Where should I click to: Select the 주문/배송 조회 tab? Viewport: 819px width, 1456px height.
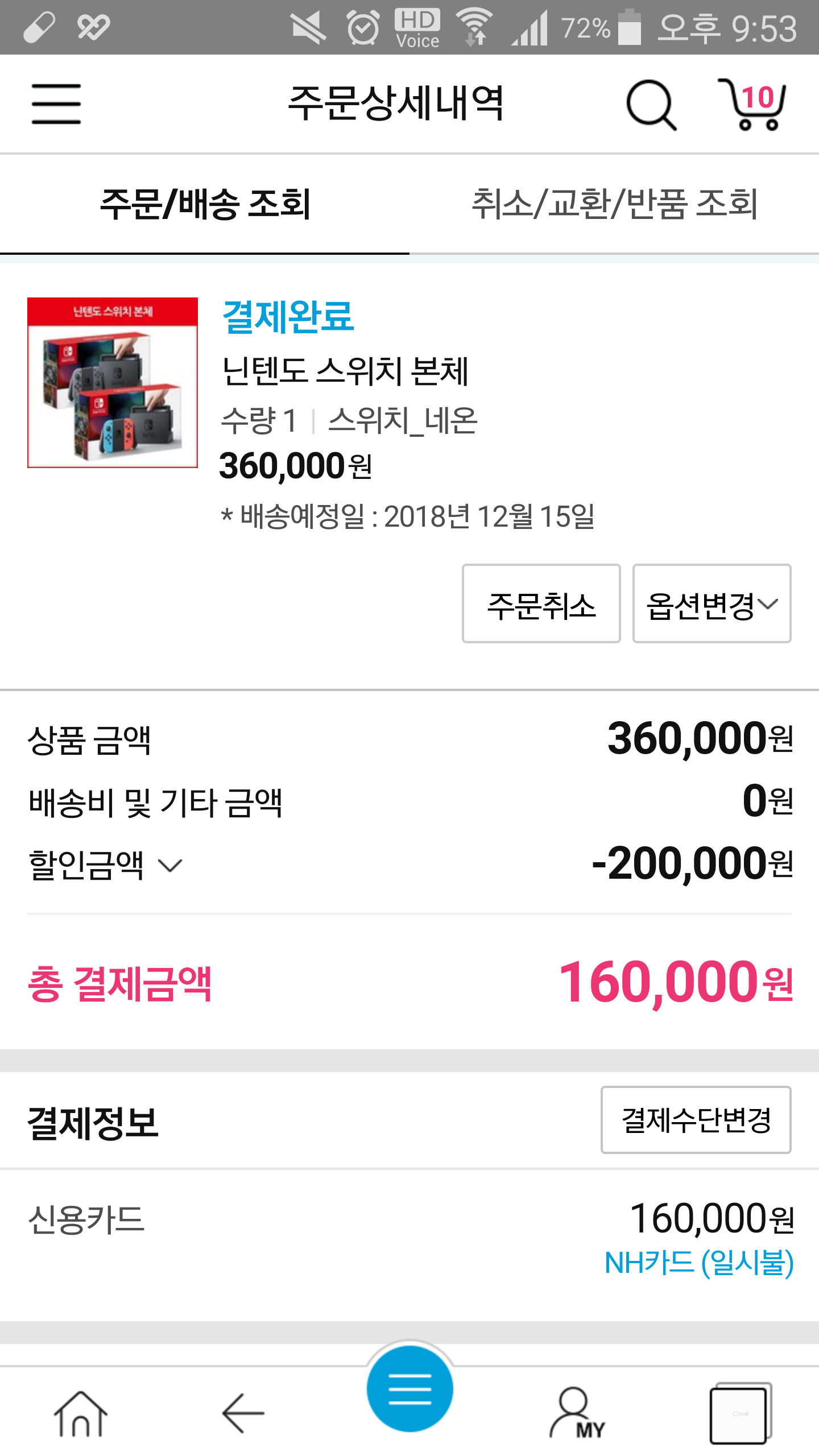tap(205, 204)
